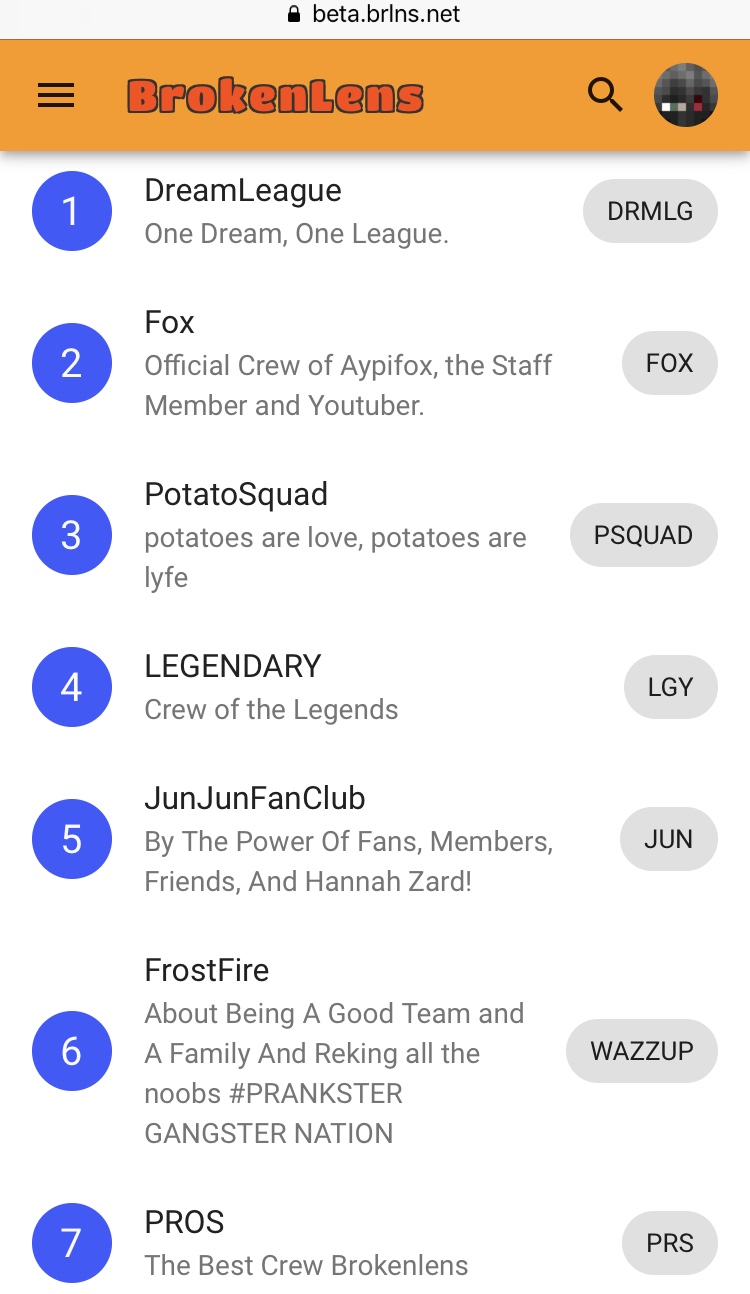Image resolution: width=750 pixels, height=1294 pixels.
Task: Open the Fox crew entry
Action: tap(375, 363)
